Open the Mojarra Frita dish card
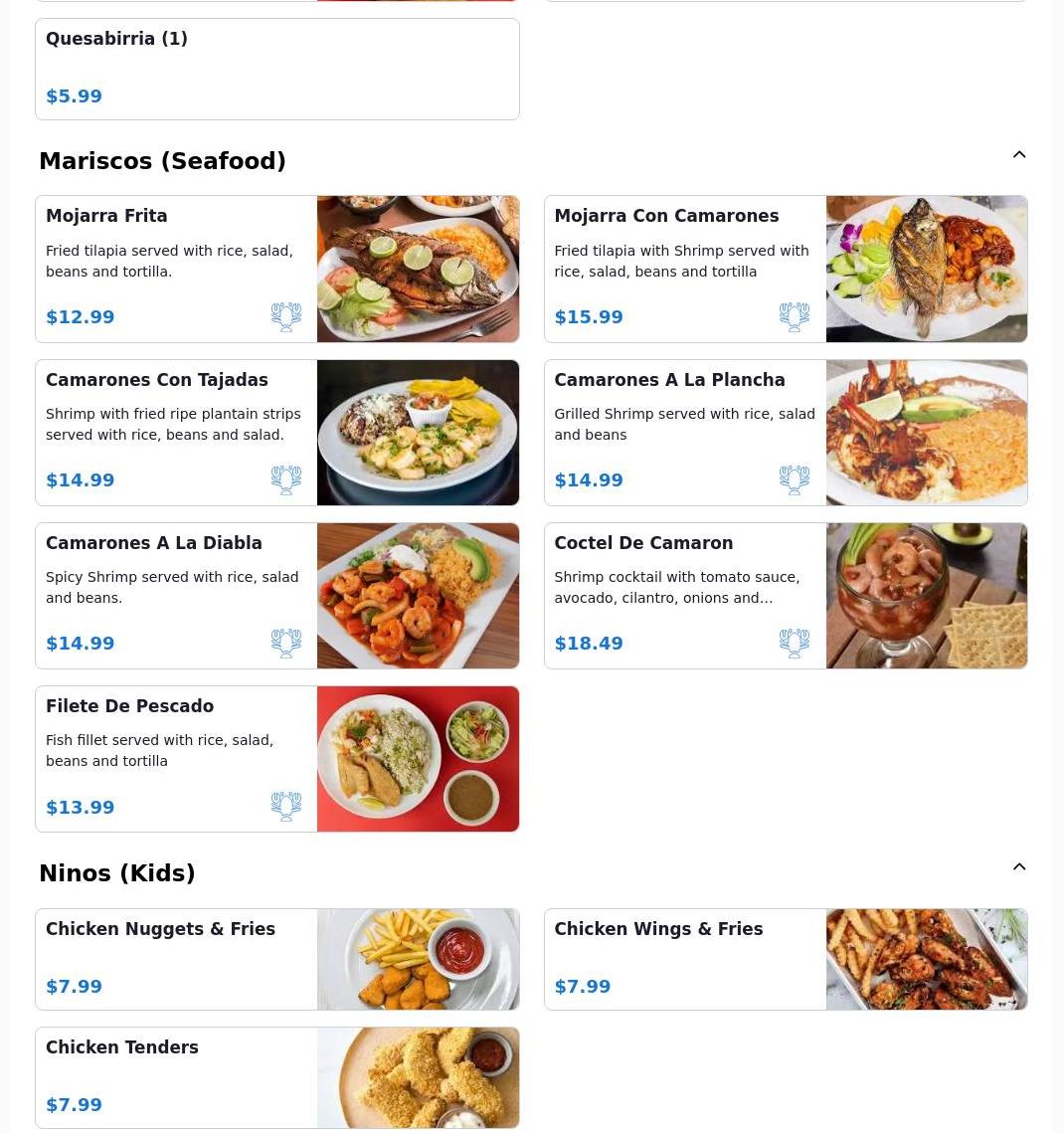Screen dimensions: 1064x1133 click(x=276, y=269)
